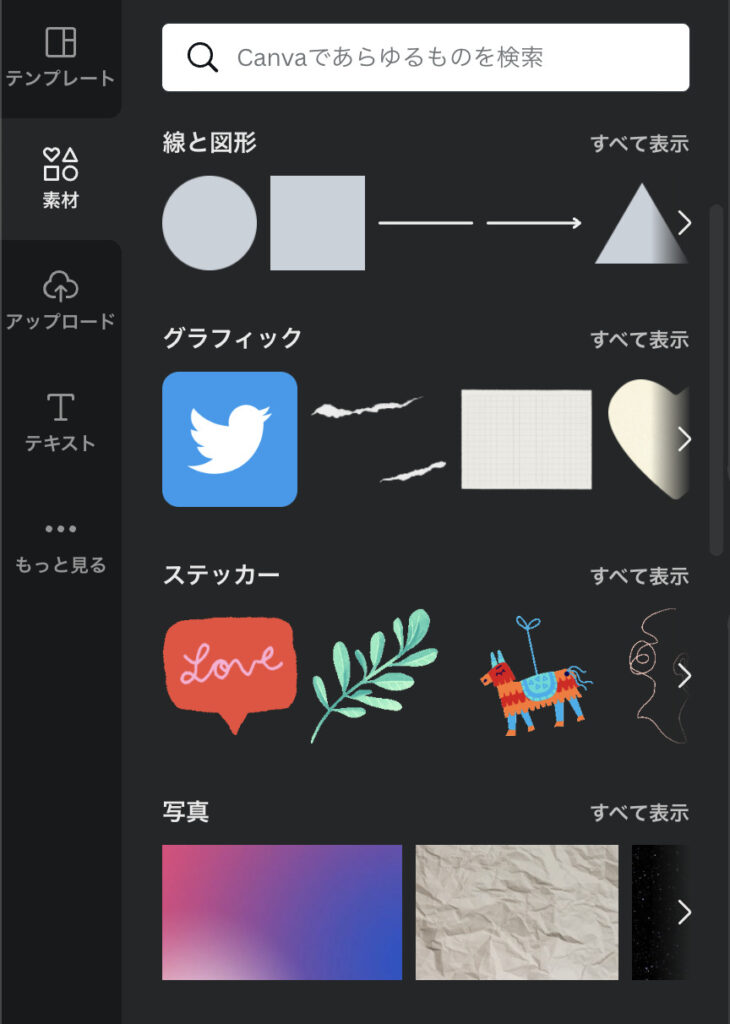Show all items in ステッカー
The image size is (730, 1024).
pos(639,576)
